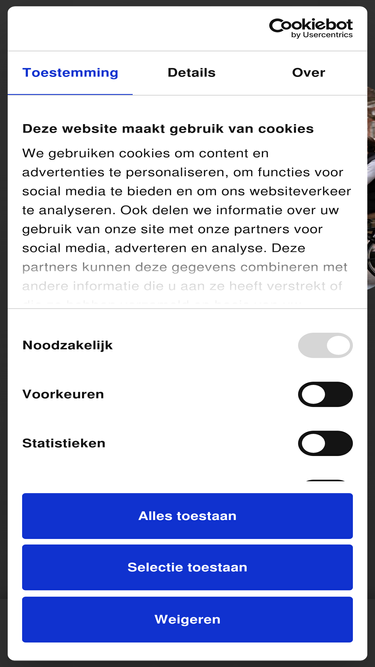The height and width of the screenshot is (667, 375).
Task: Select the Toestemming tab
Action: (70, 73)
